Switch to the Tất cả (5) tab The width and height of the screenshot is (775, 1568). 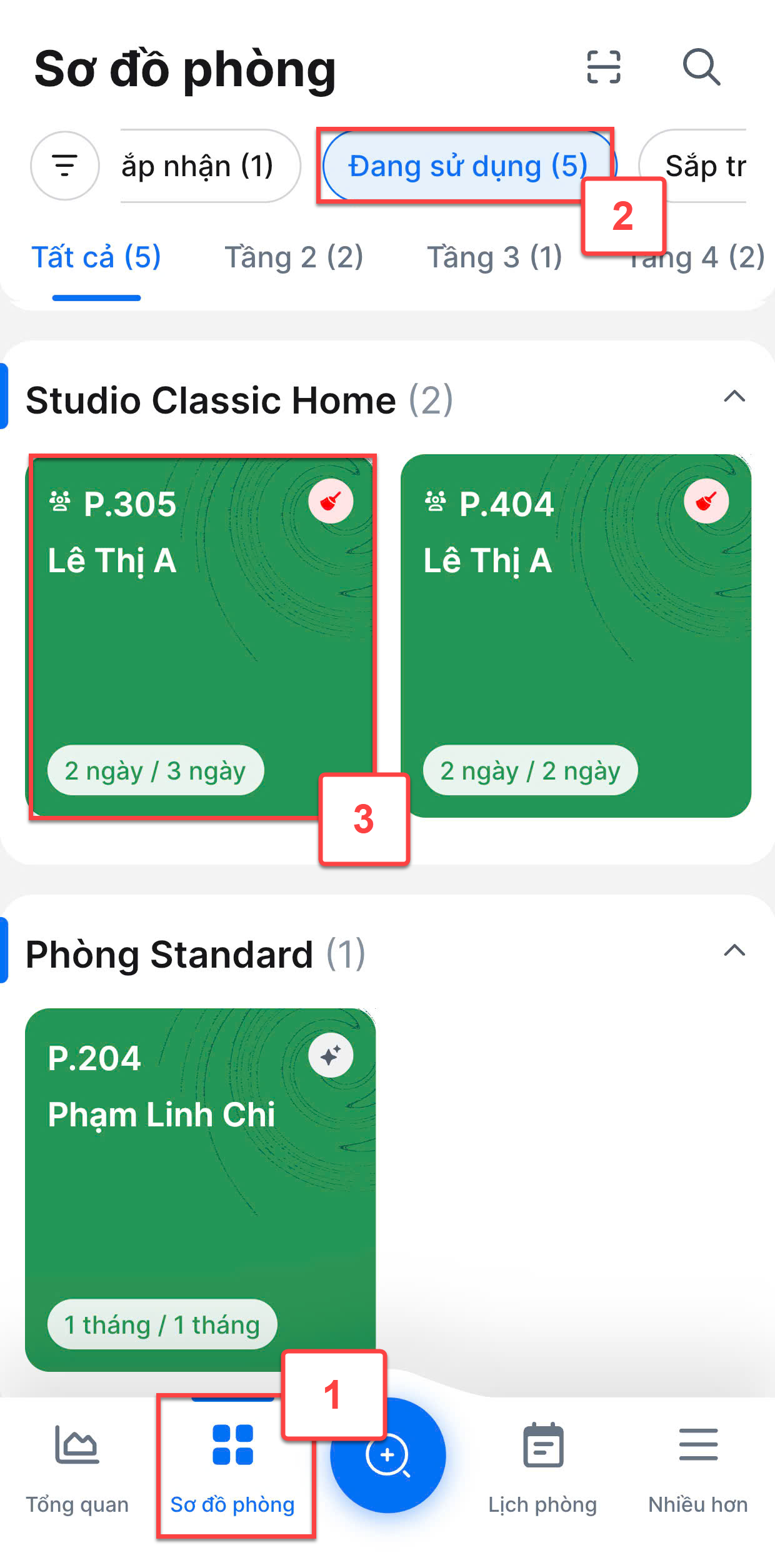click(x=96, y=257)
